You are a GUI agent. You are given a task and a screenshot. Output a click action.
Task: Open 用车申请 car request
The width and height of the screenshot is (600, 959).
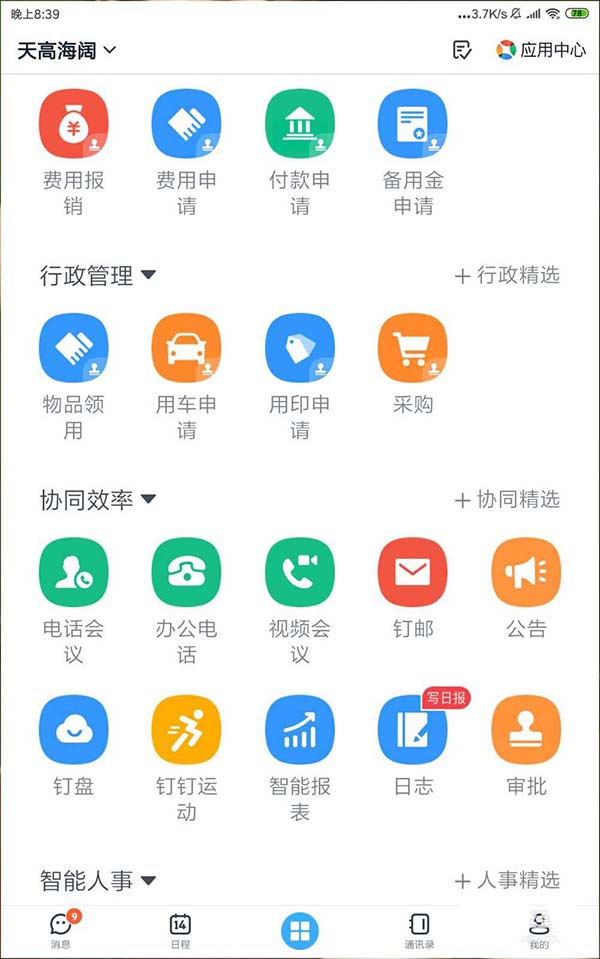pyautogui.click(x=186, y=348)
